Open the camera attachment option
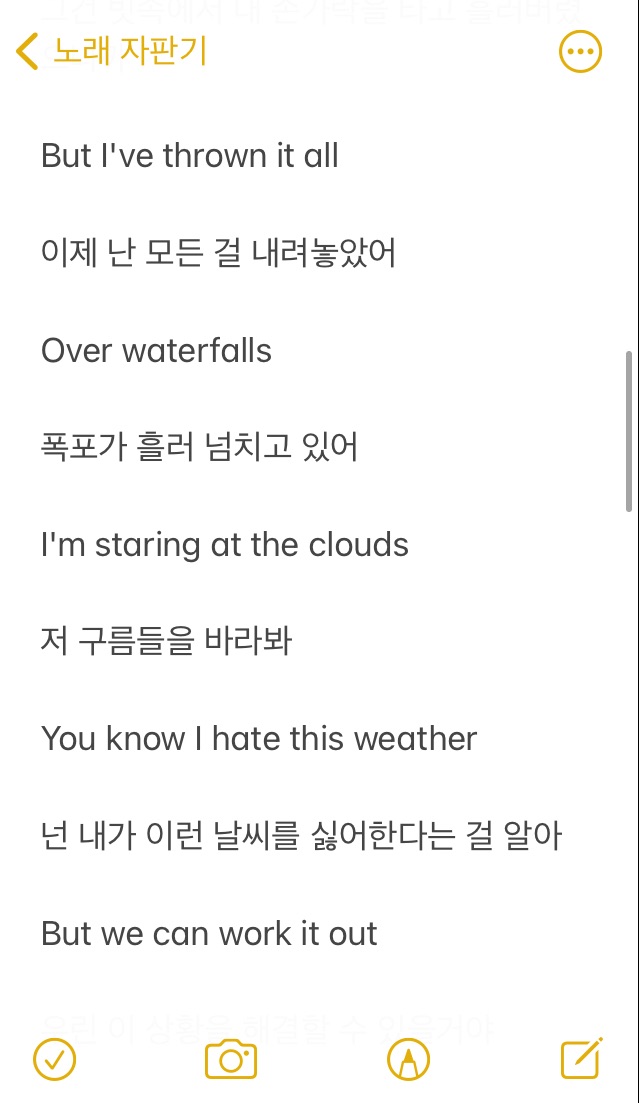639x1103 pixels. (x=231, y=1059)
